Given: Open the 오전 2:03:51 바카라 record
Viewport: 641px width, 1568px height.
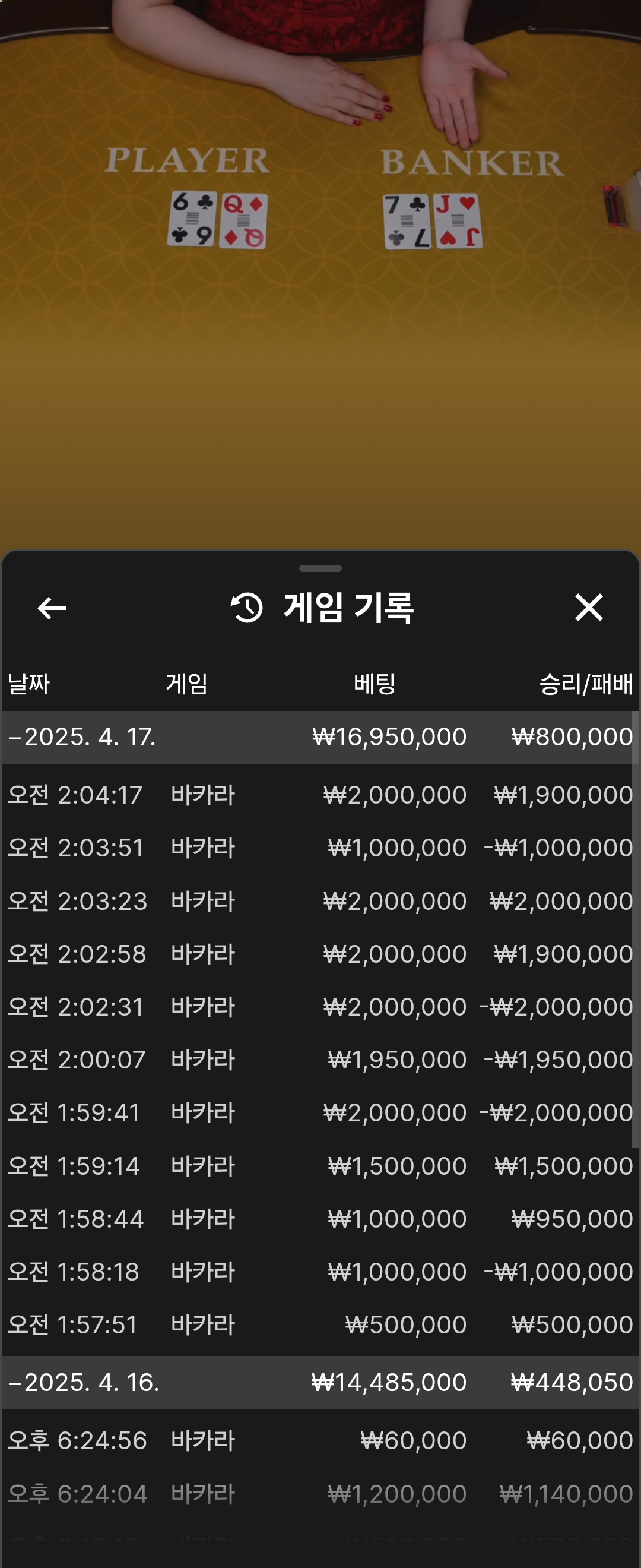Looking at the screenshot, I should (320, 848).
